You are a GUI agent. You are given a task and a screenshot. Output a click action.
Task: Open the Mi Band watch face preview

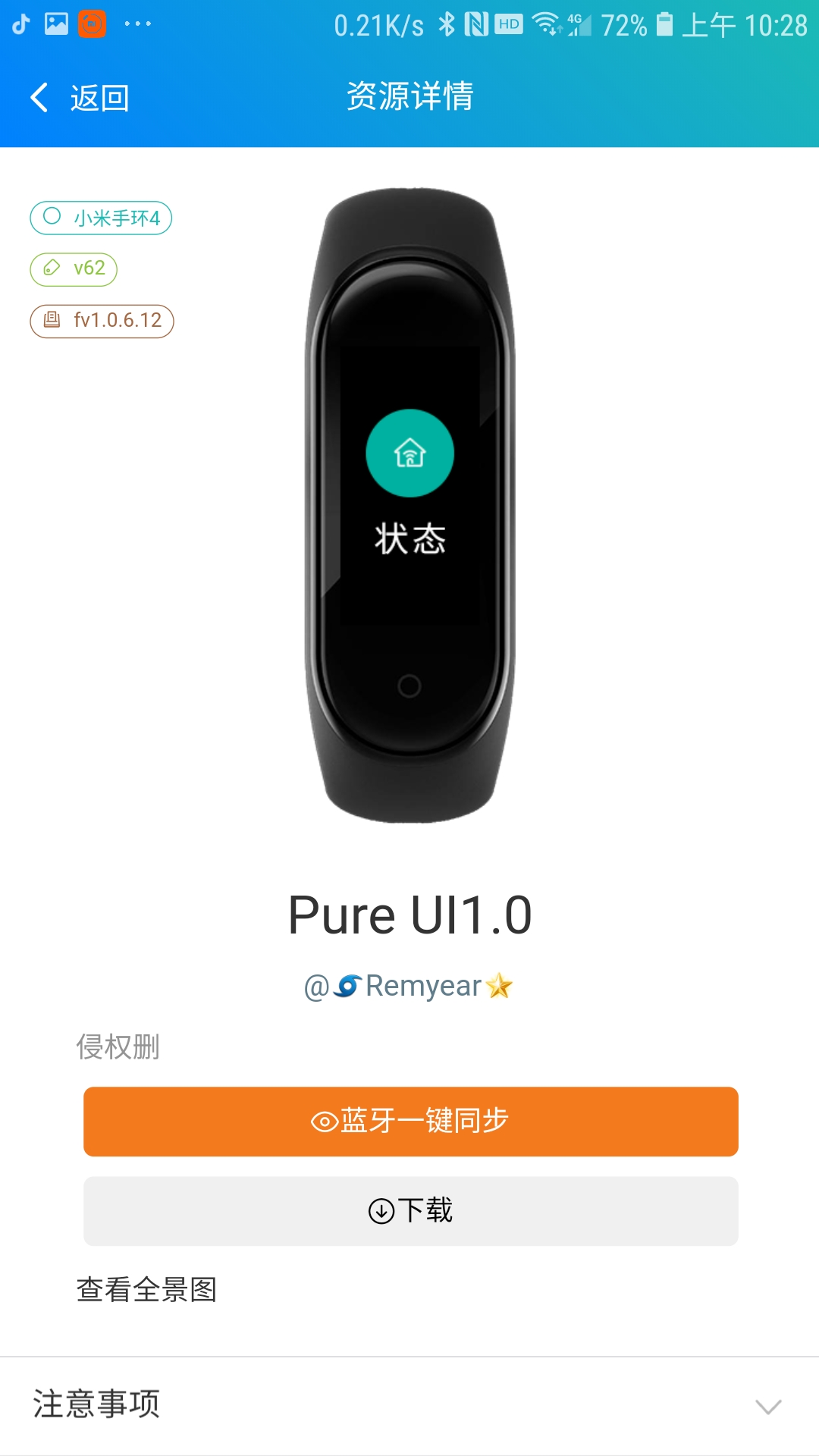coord(409,504)
